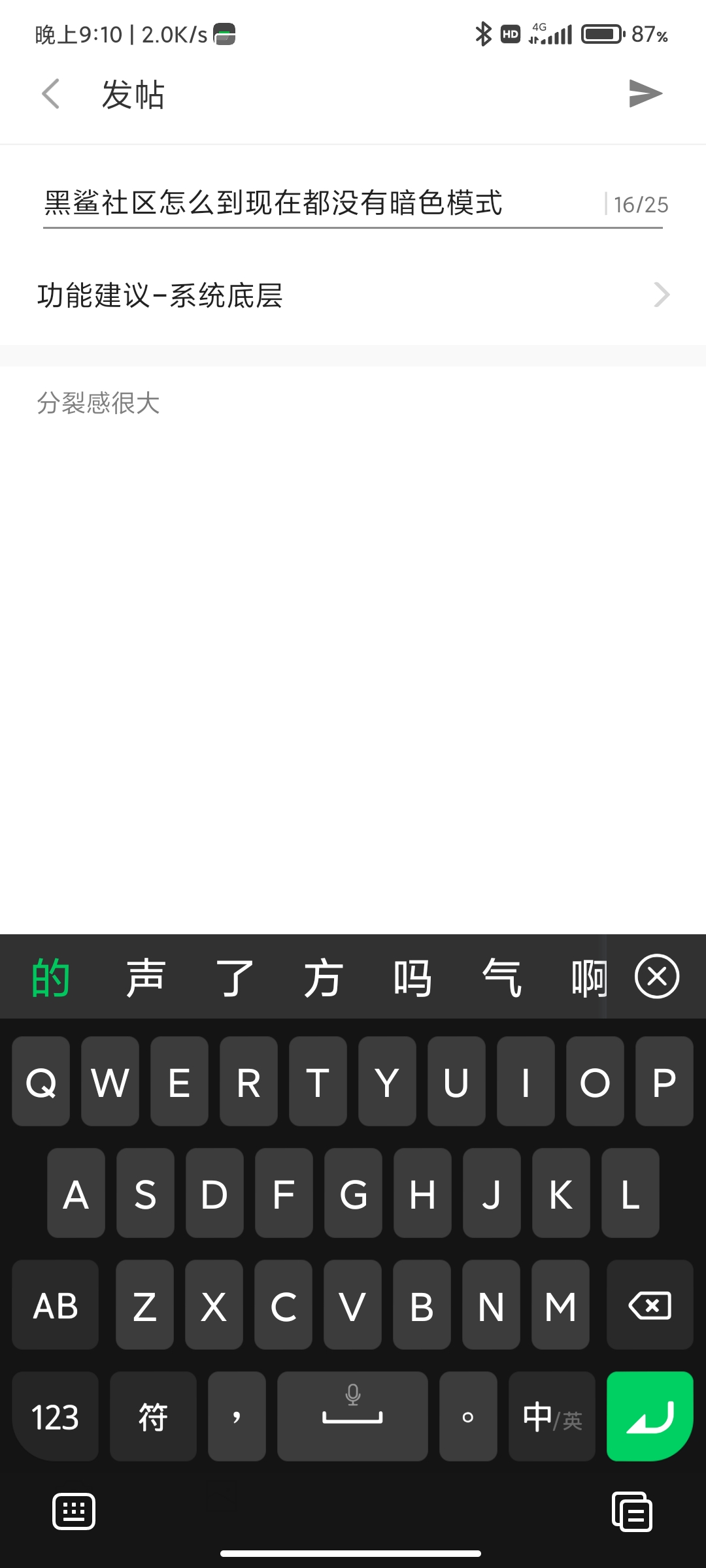Image resolution: width=706 pixels, height=1568 pixels.
Task: Open the clipboard icon below the keyboard
Action: click(x=632, y=1511)
